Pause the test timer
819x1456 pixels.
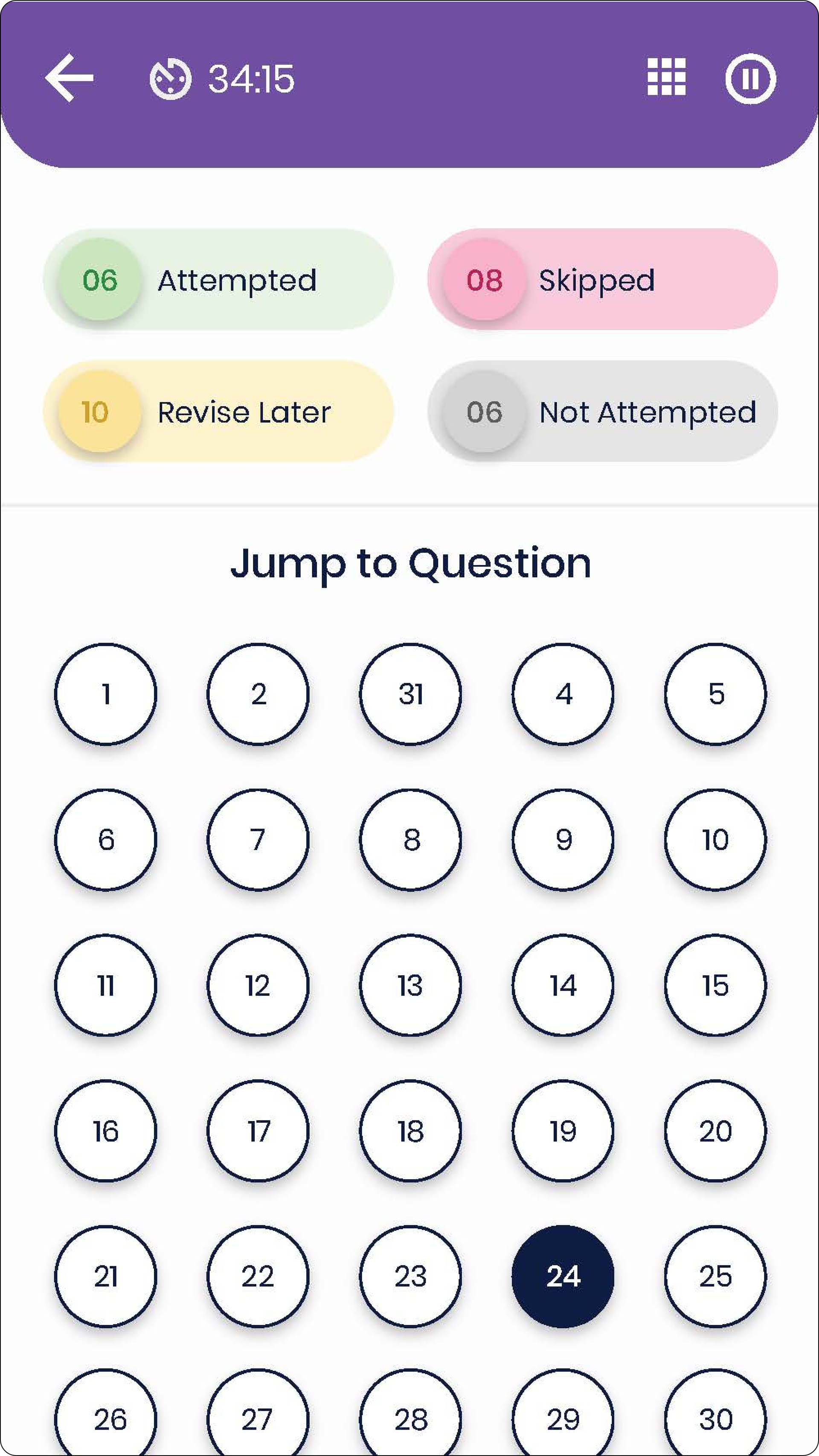point(751,78)
